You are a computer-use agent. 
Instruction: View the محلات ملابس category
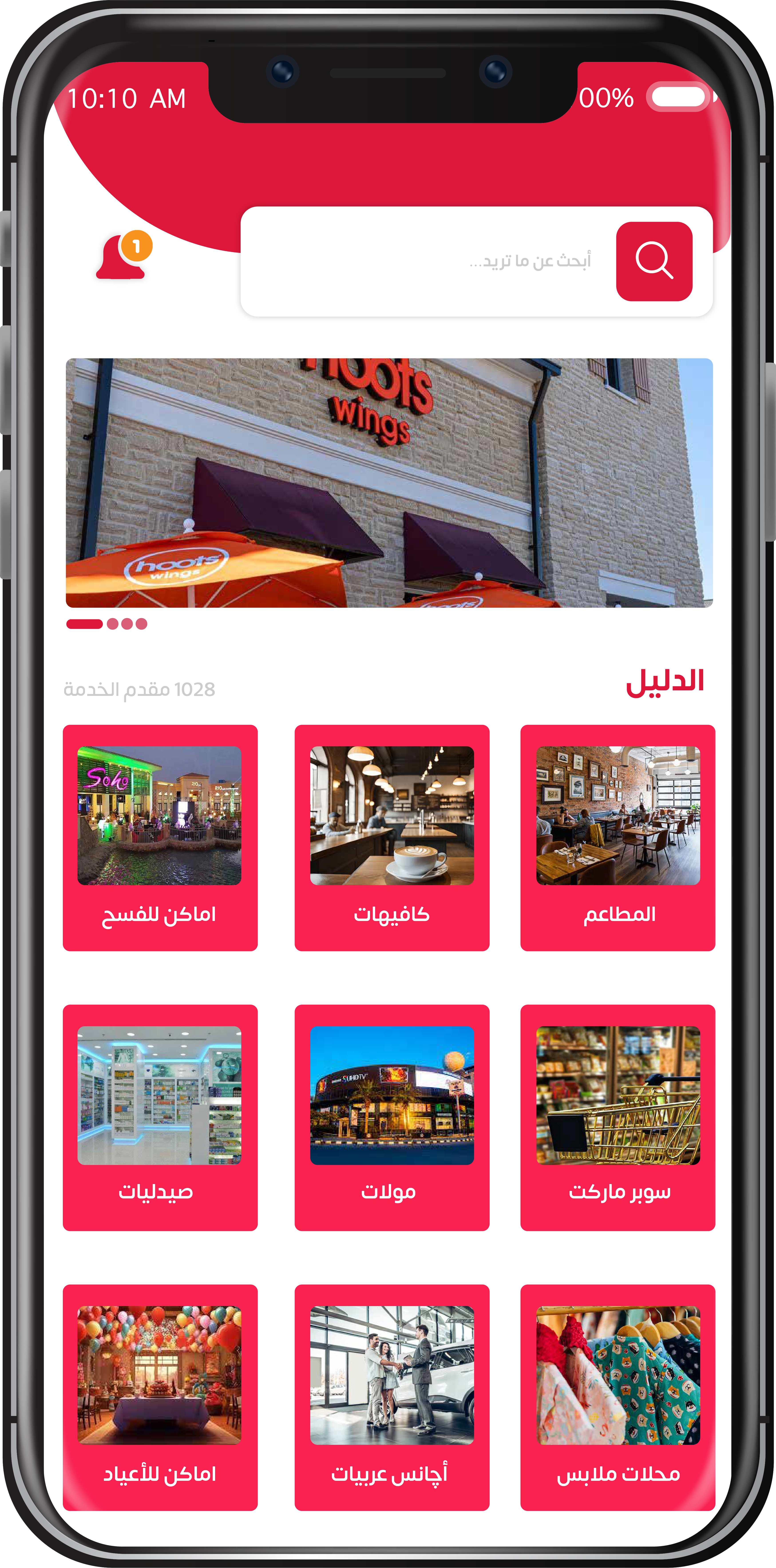618,1398
